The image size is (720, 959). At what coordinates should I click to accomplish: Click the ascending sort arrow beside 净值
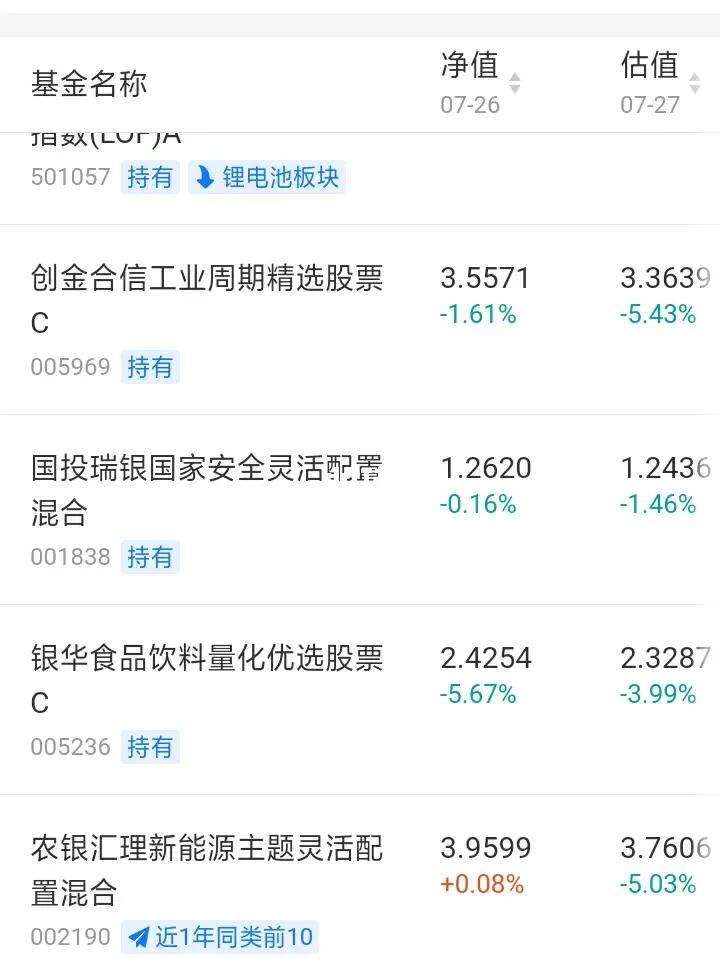(x=515, y=78)
